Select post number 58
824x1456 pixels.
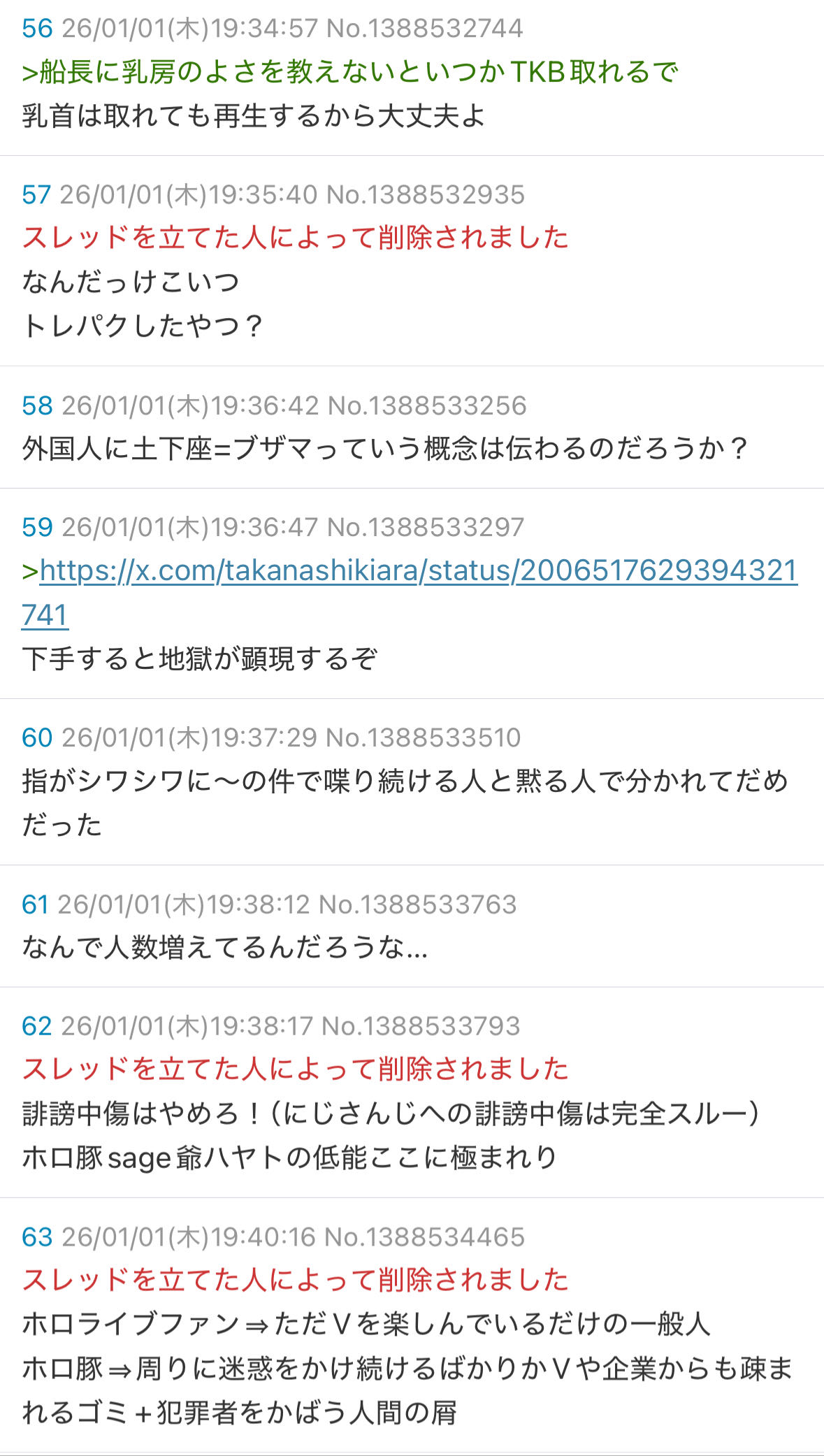click(37, 406)
